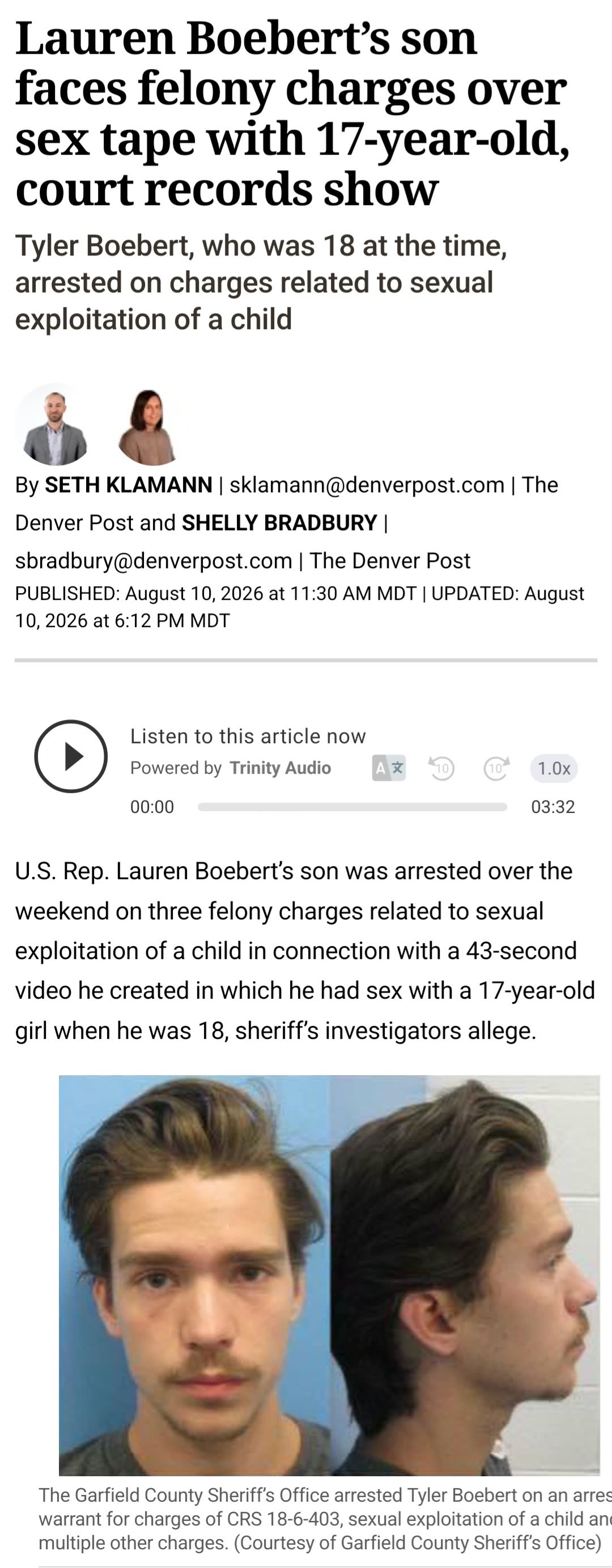Open the Trinity Audio link
612x1568 pixels.
[x=280, y=768]
